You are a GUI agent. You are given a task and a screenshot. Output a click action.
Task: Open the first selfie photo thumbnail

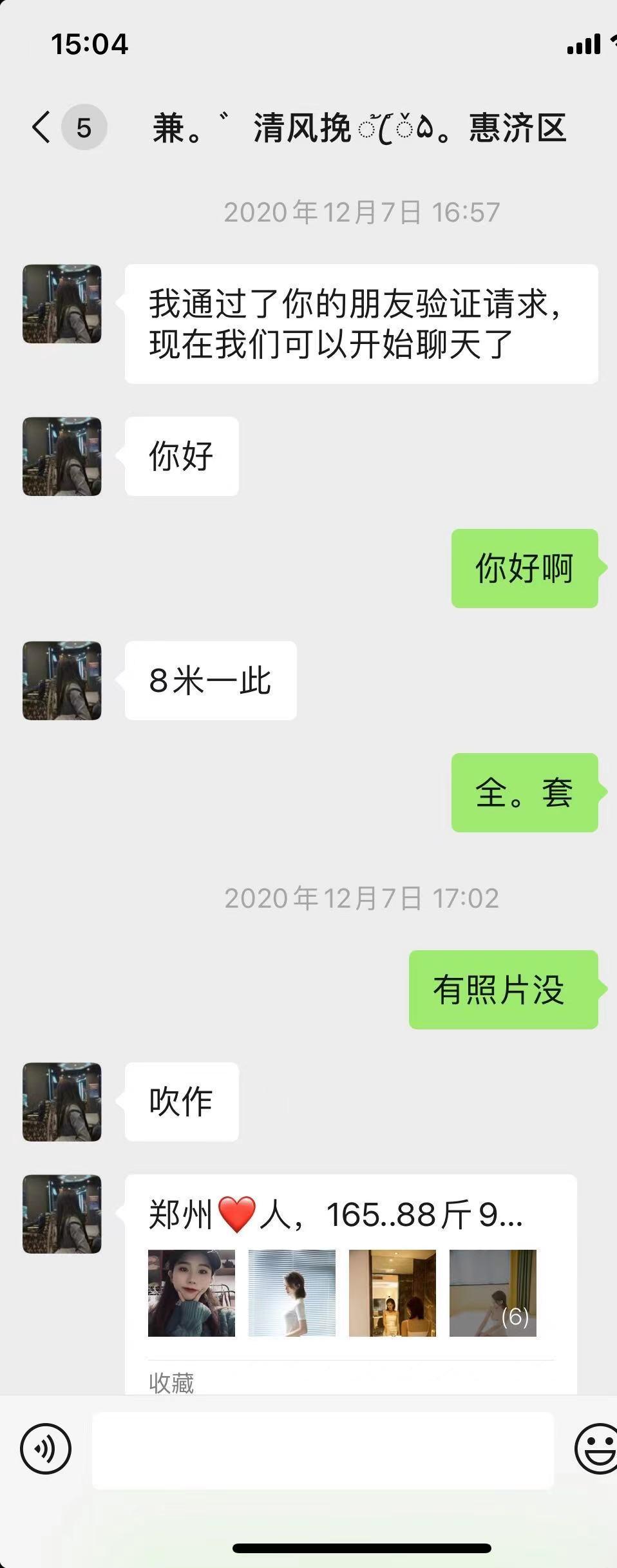click(x=191, y=1292)
